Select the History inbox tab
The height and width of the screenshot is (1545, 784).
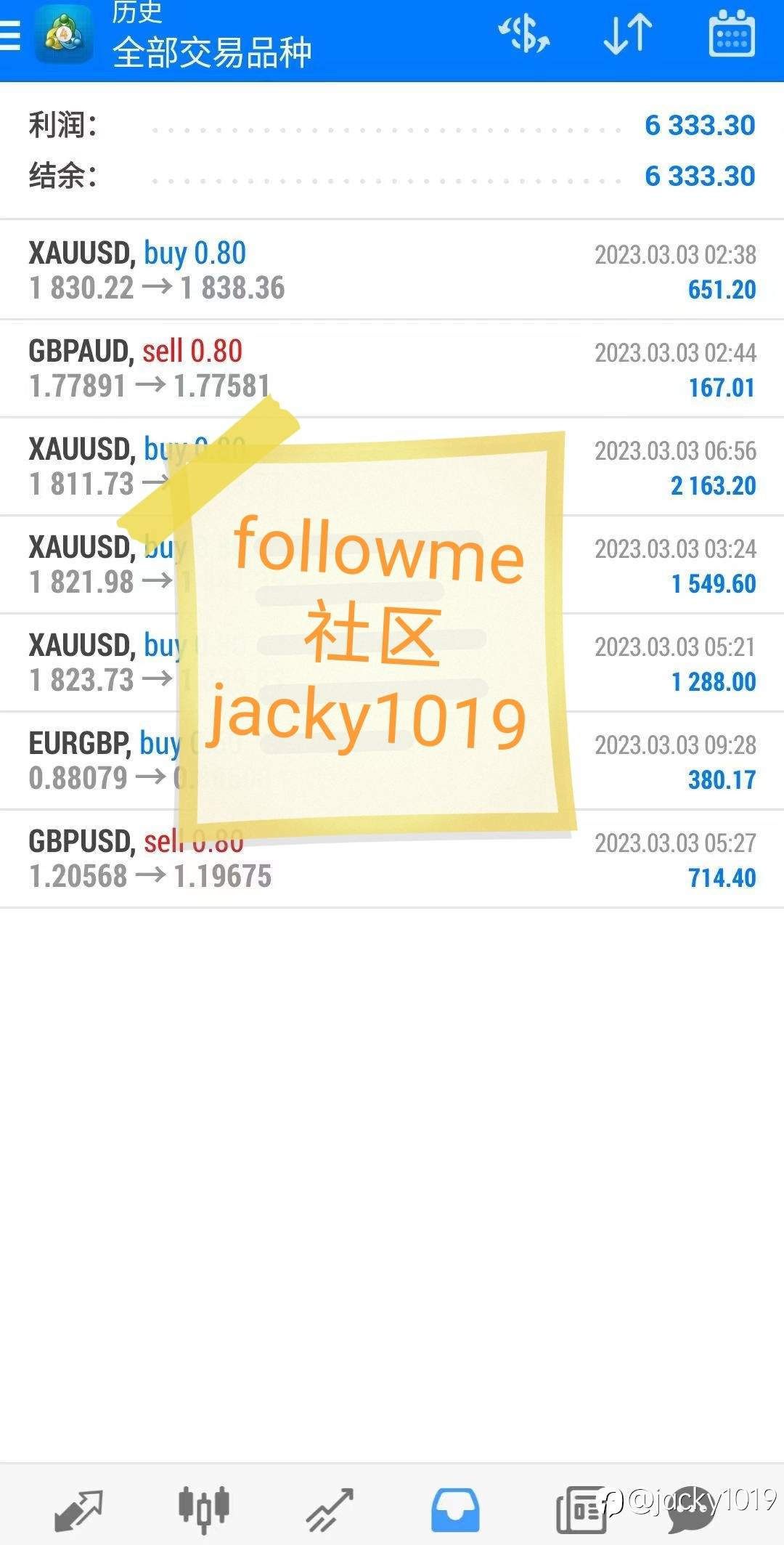coord(455,1510)
